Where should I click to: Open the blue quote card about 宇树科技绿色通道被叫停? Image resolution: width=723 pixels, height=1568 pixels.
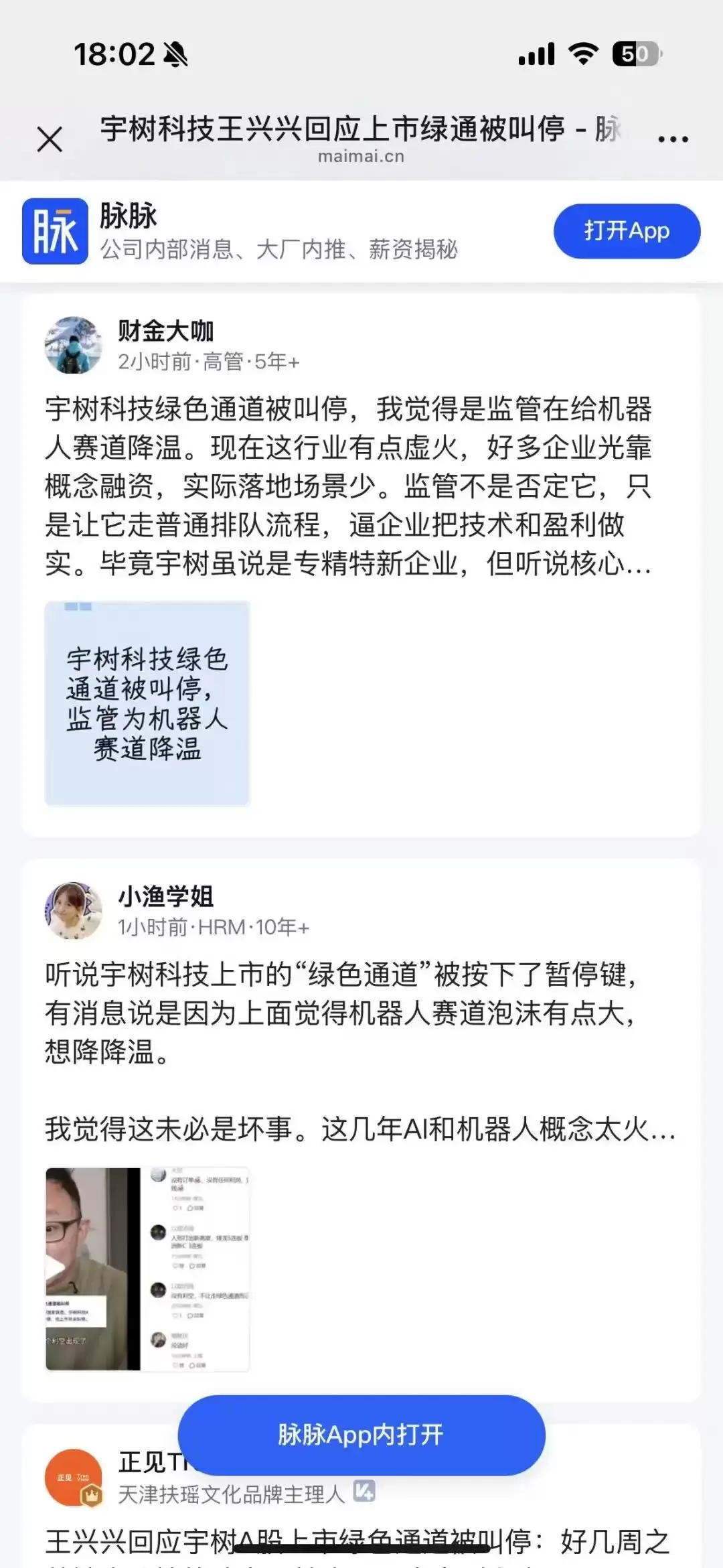149,703
